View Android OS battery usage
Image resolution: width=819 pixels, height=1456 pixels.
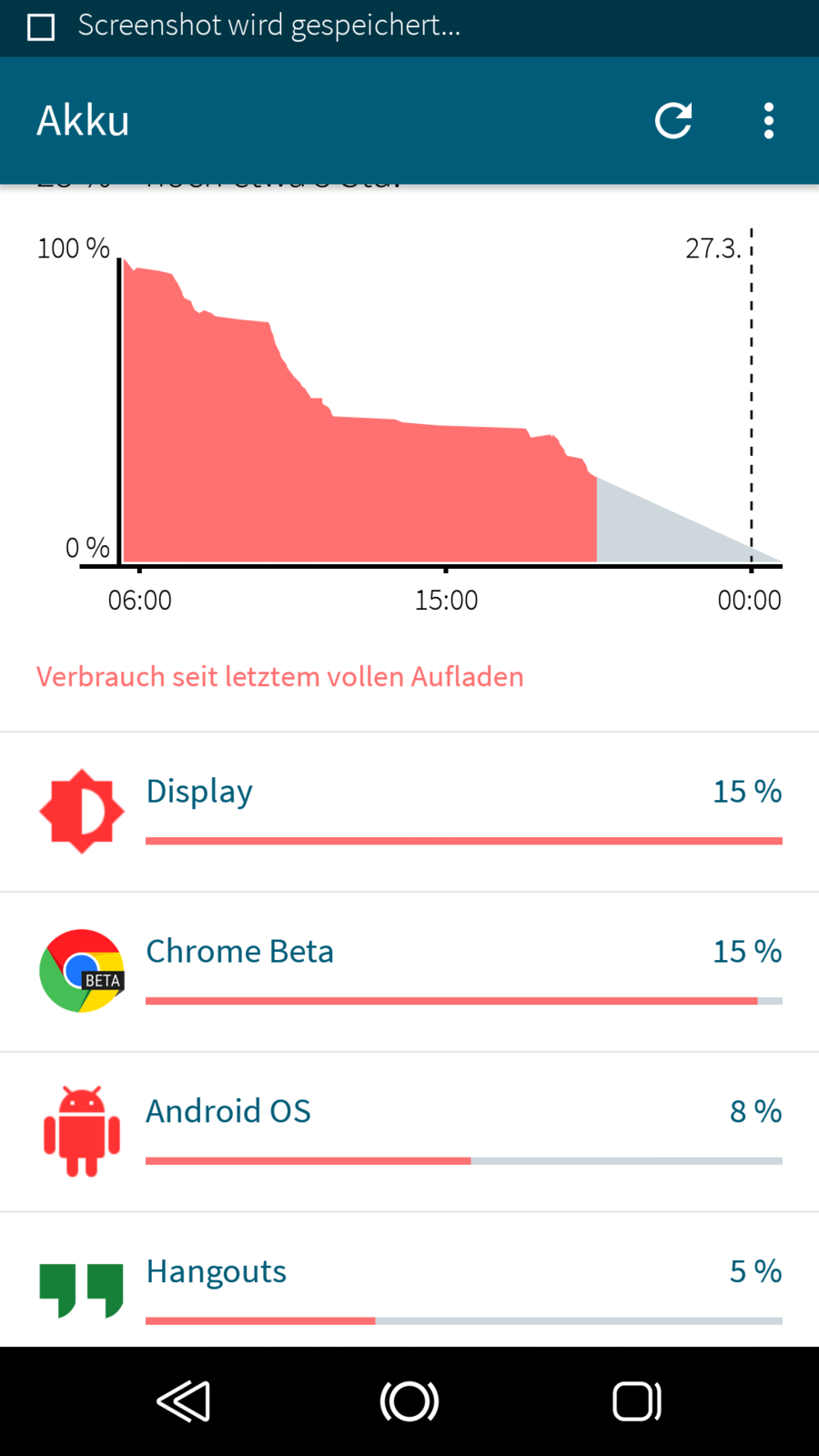tap(409, 1131)
